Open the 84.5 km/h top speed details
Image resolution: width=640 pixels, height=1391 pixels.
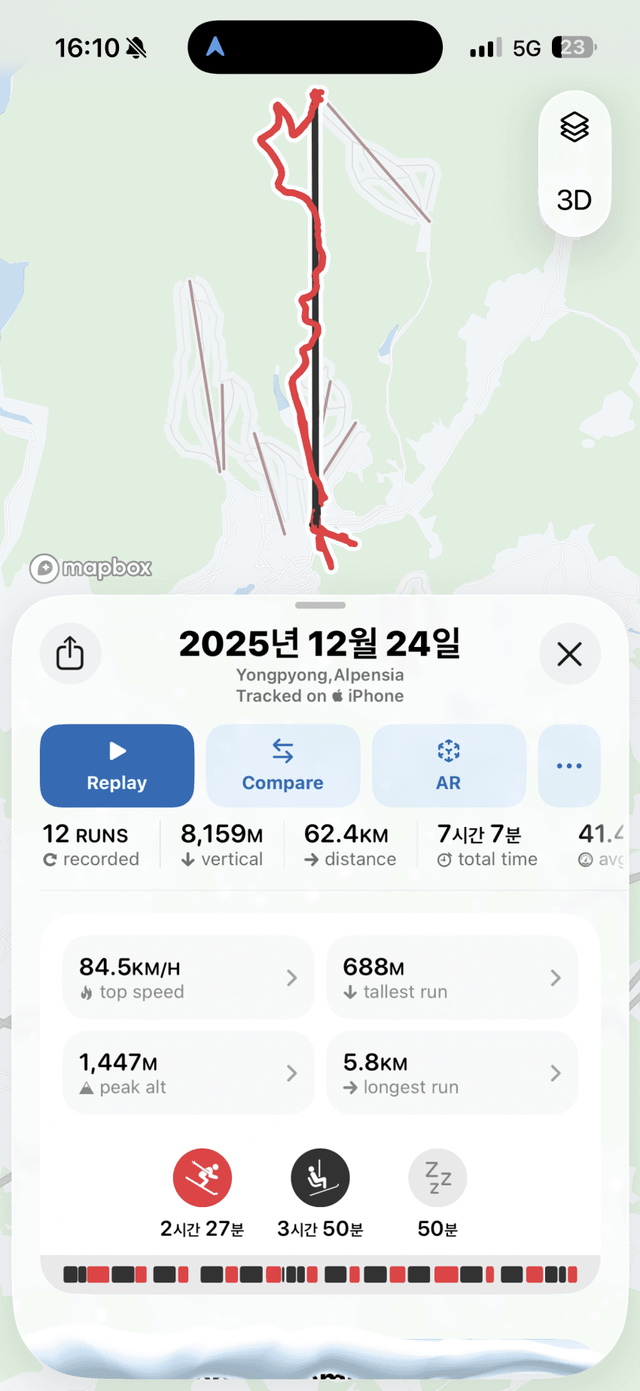[188, 978]
